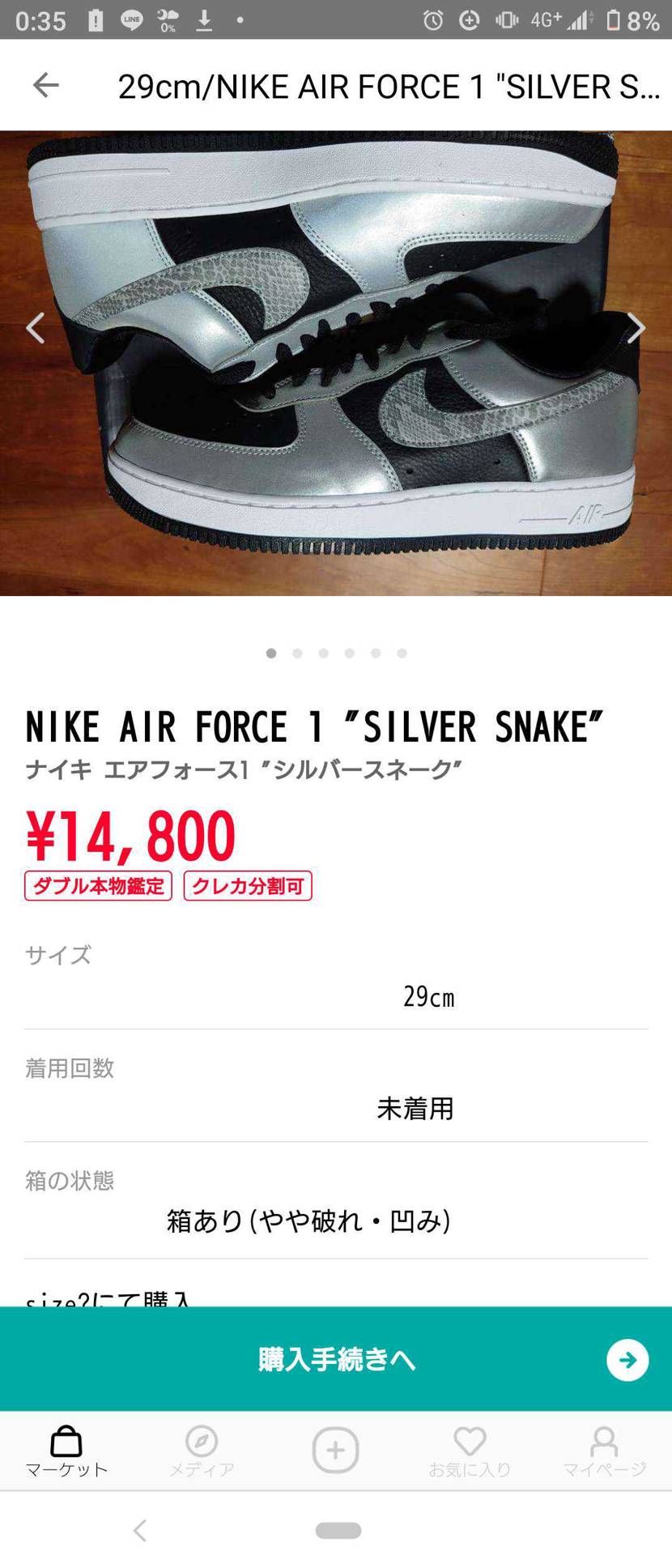Tap the left chevron to see previous photo

coord(34,327)
